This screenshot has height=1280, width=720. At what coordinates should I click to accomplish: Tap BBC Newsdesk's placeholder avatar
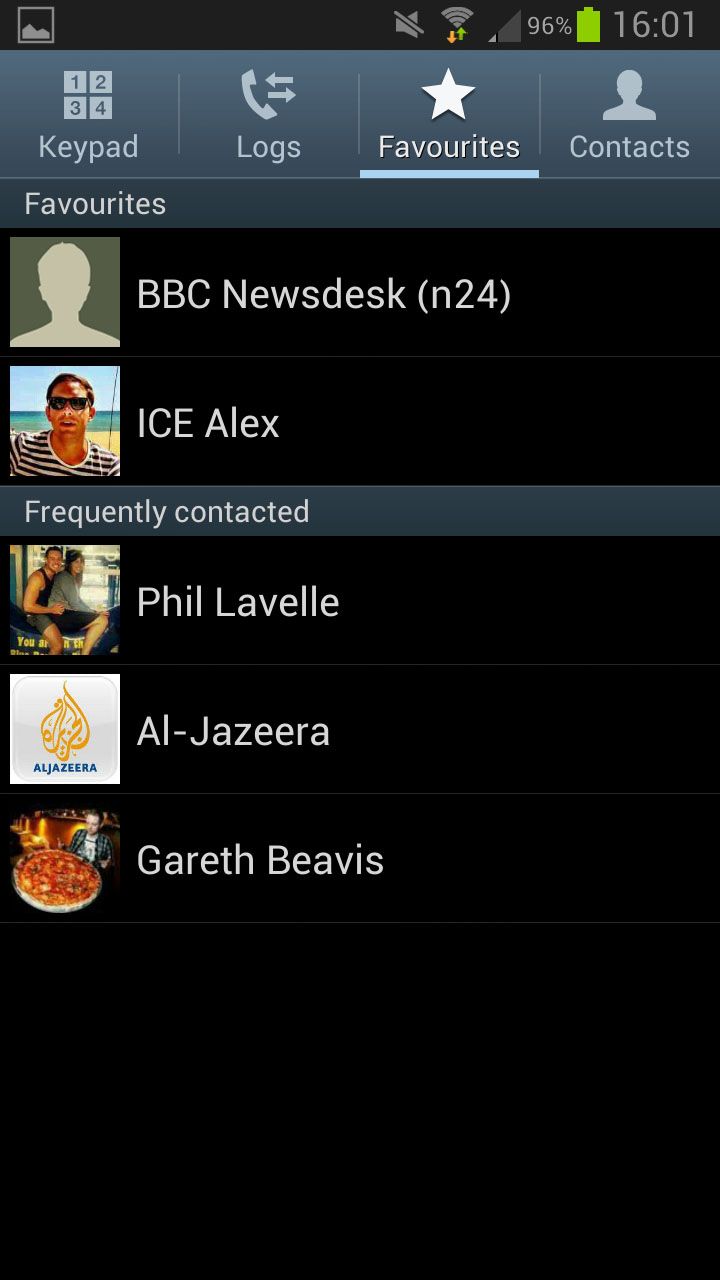pos(64,292)
